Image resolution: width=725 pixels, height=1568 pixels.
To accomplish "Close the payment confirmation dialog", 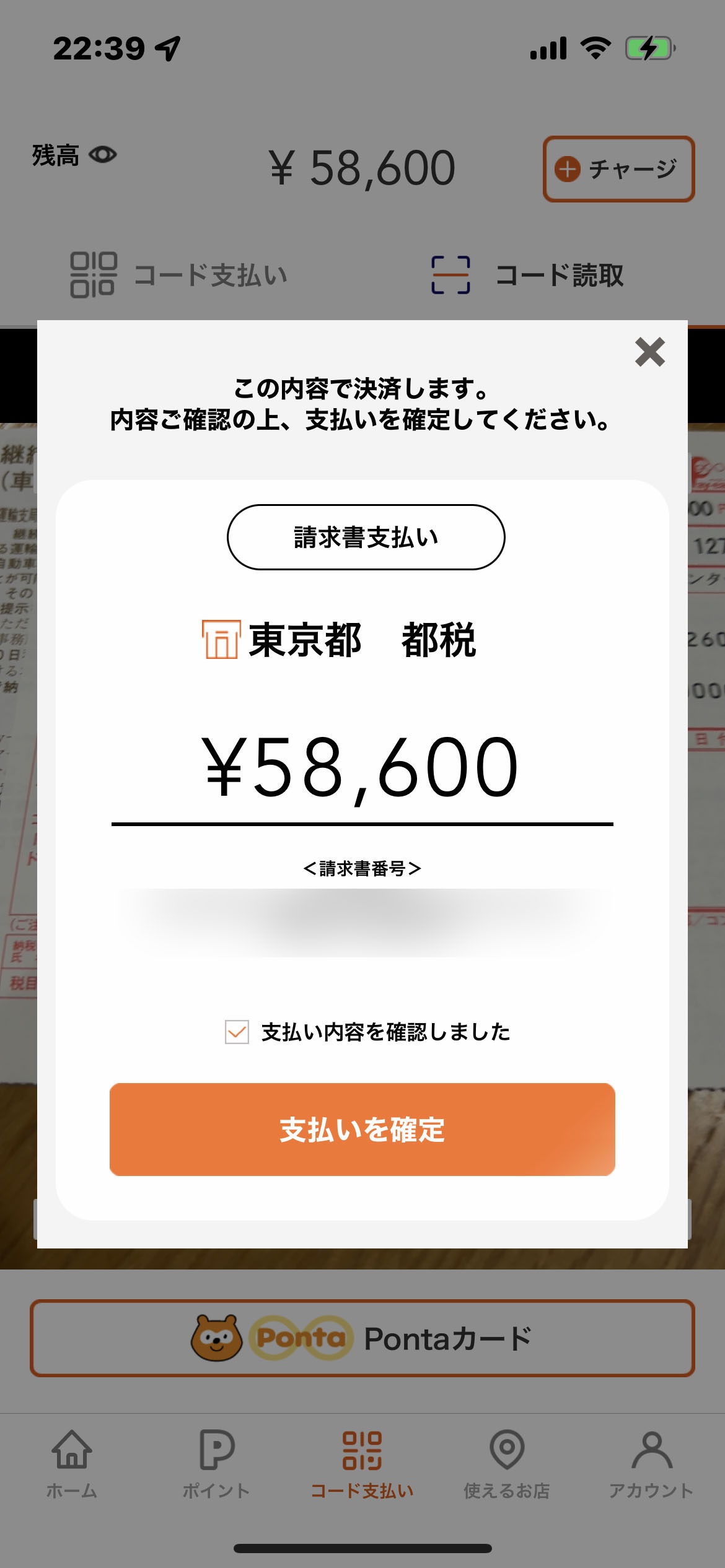I will coord(650,352).
